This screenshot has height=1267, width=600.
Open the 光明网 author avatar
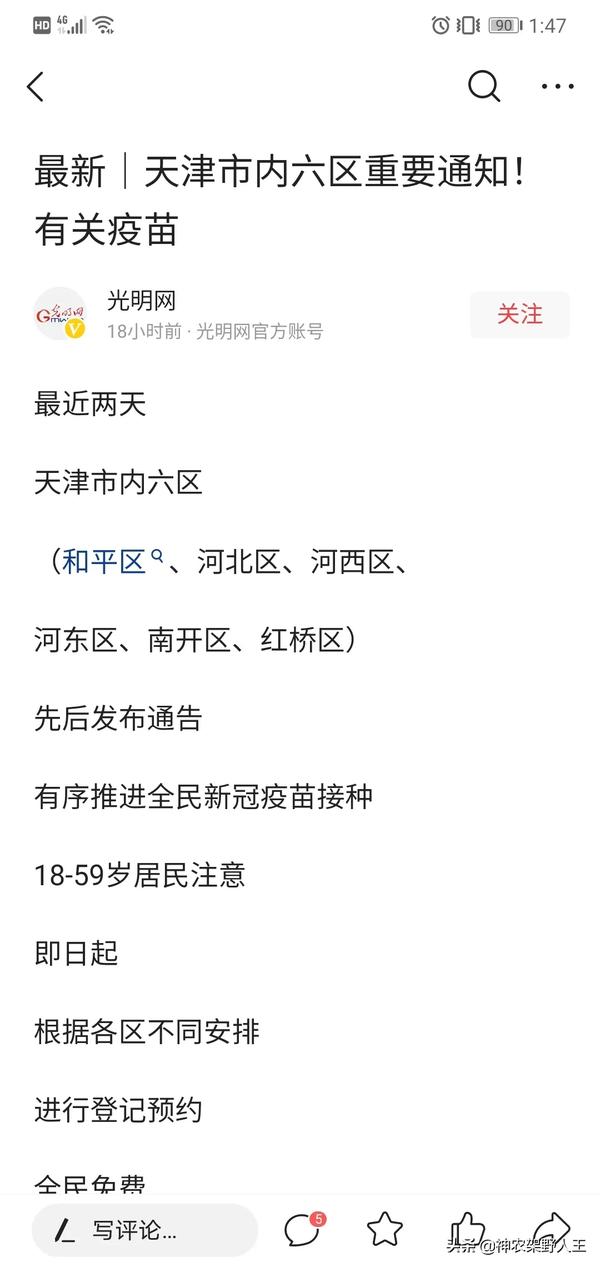pos(60,313)
